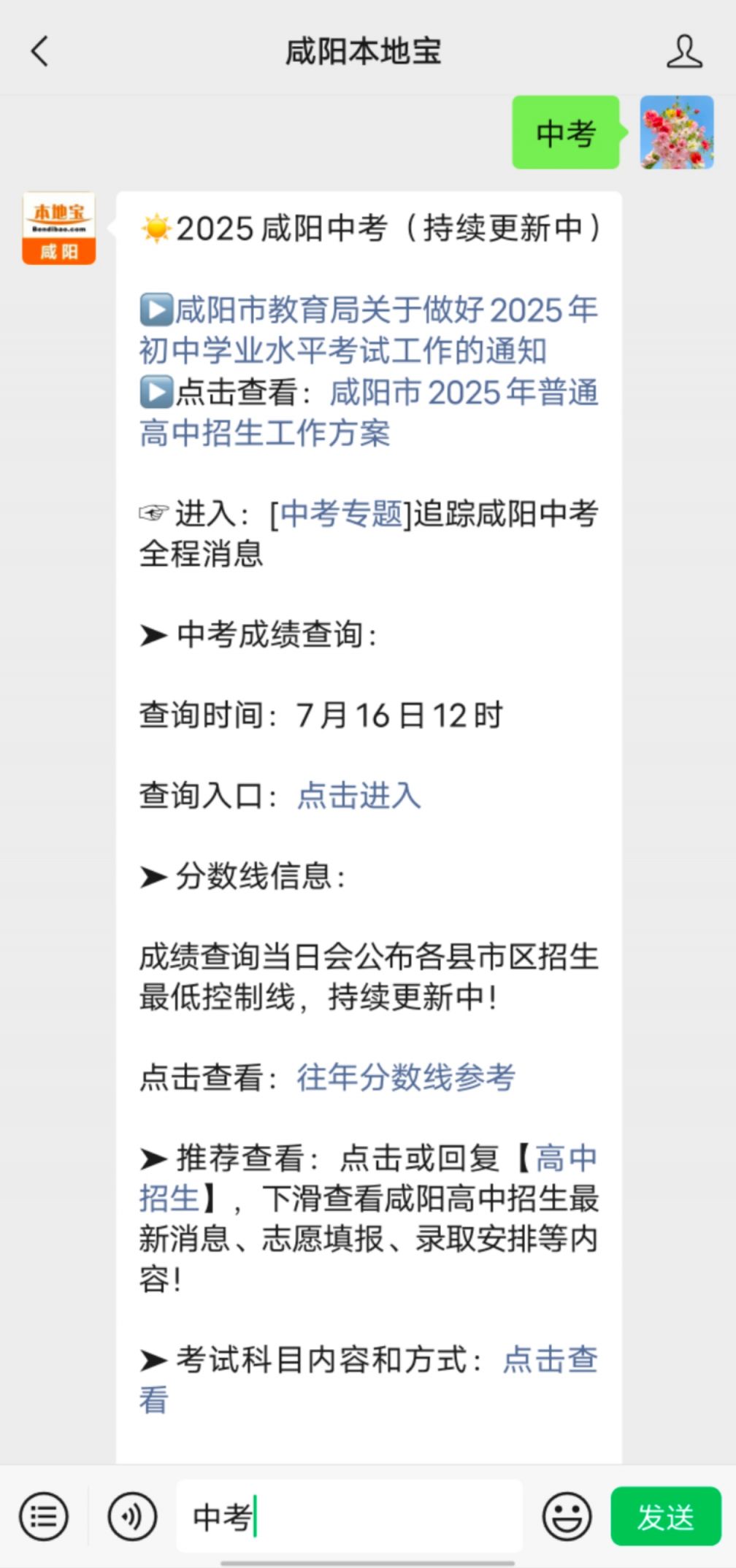The image size is (736, 1568).
Task: Open the account profile icon
Action: click(x=684, y=52)
